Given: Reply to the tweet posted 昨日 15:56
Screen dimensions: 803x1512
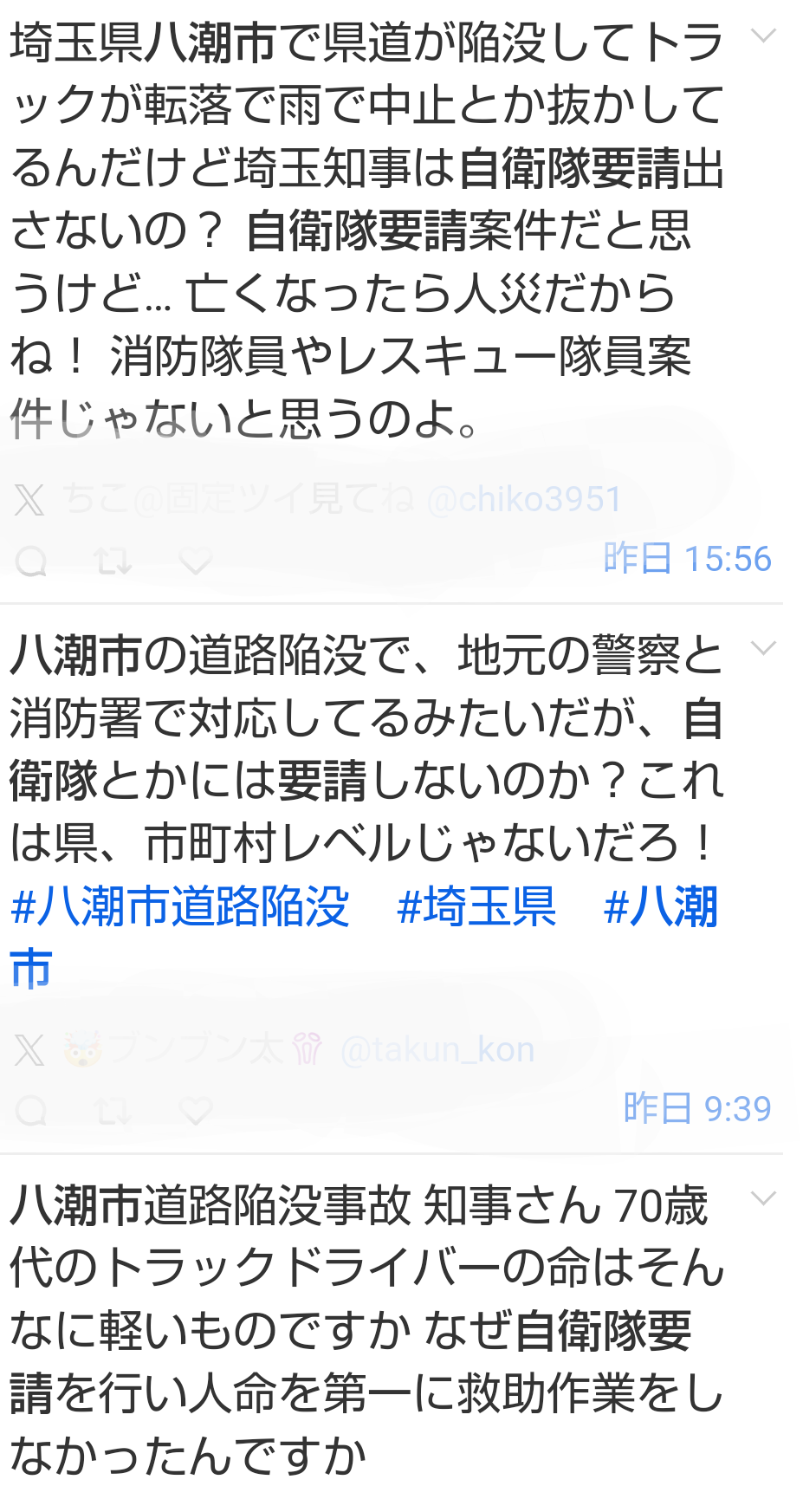Looking at the screenshot, I should pos(31,561).
